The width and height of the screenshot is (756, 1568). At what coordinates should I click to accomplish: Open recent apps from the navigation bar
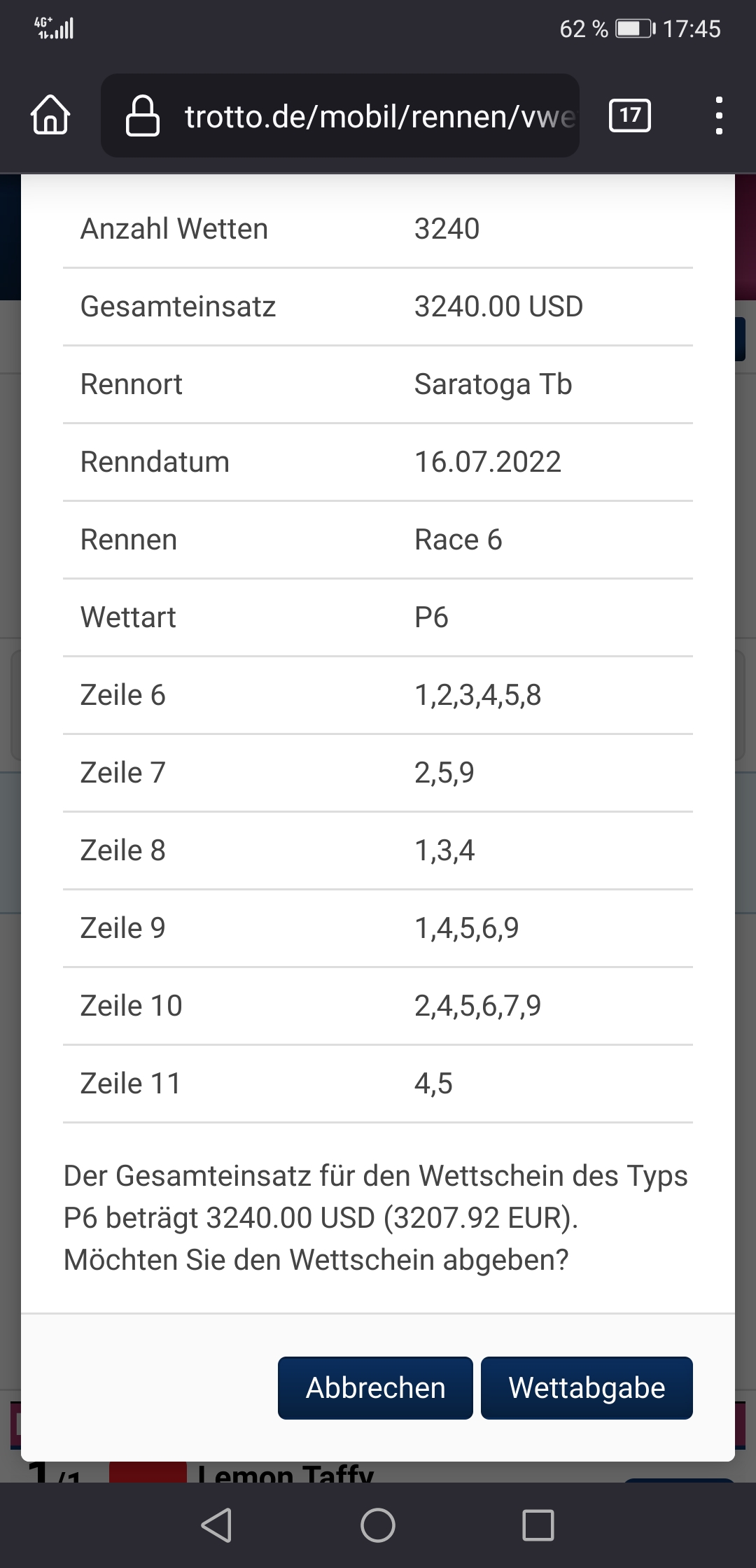(538, 1525)
